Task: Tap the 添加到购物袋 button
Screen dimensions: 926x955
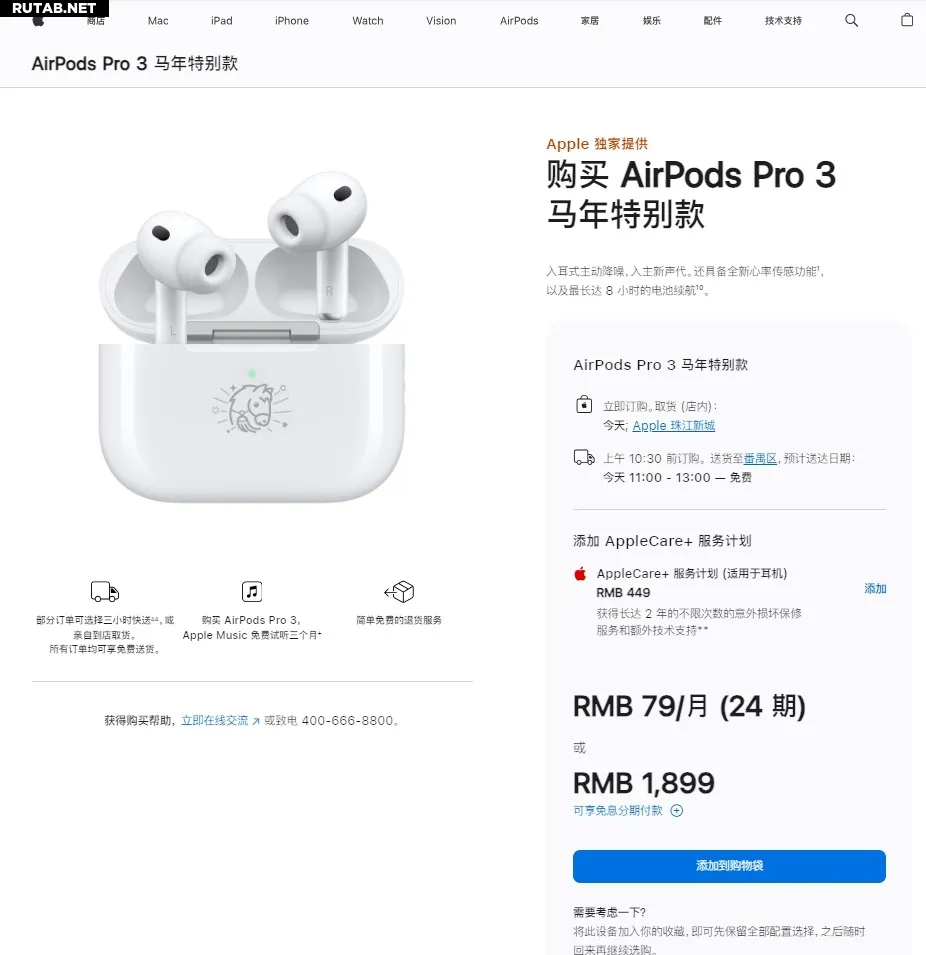Action: coord(729,866)
